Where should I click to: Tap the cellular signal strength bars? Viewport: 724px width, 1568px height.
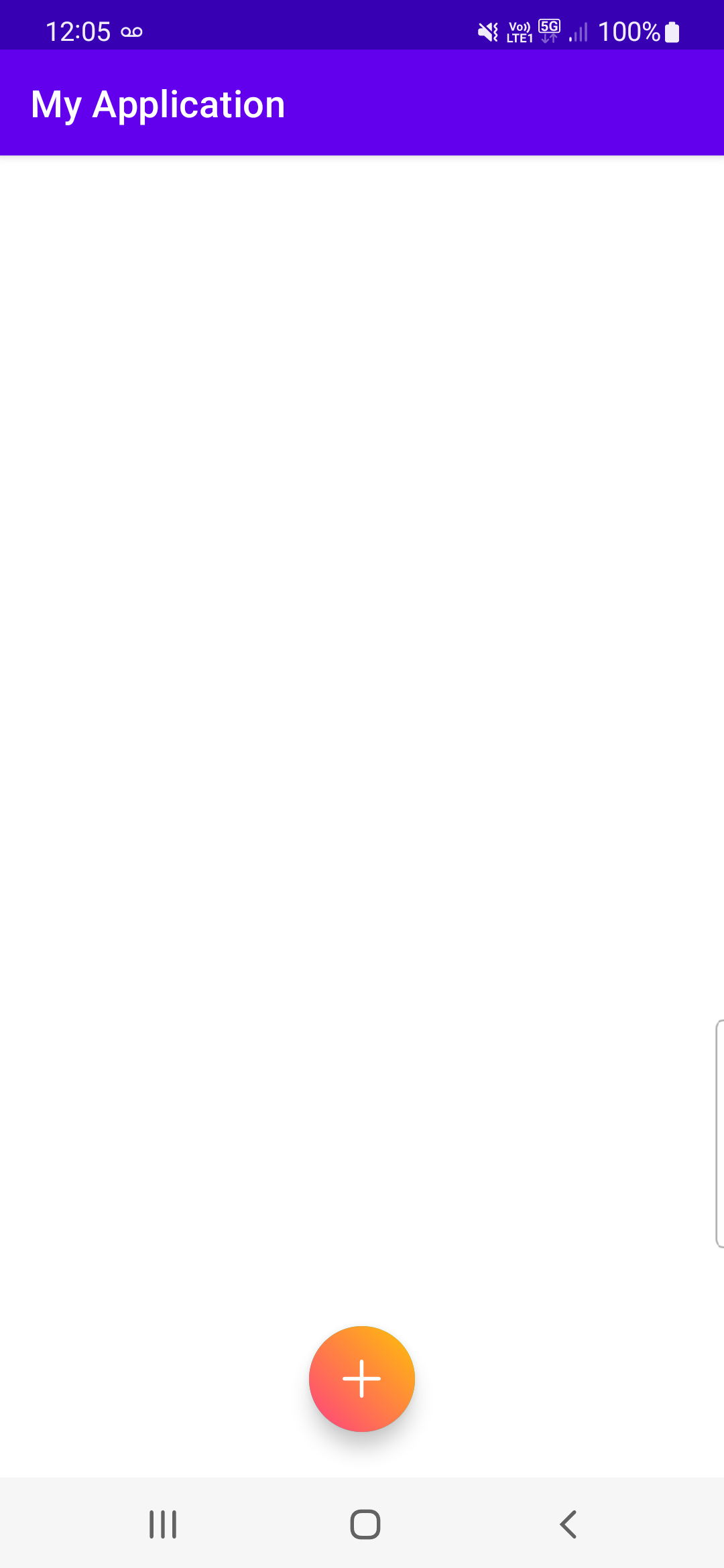pos(578,30)
